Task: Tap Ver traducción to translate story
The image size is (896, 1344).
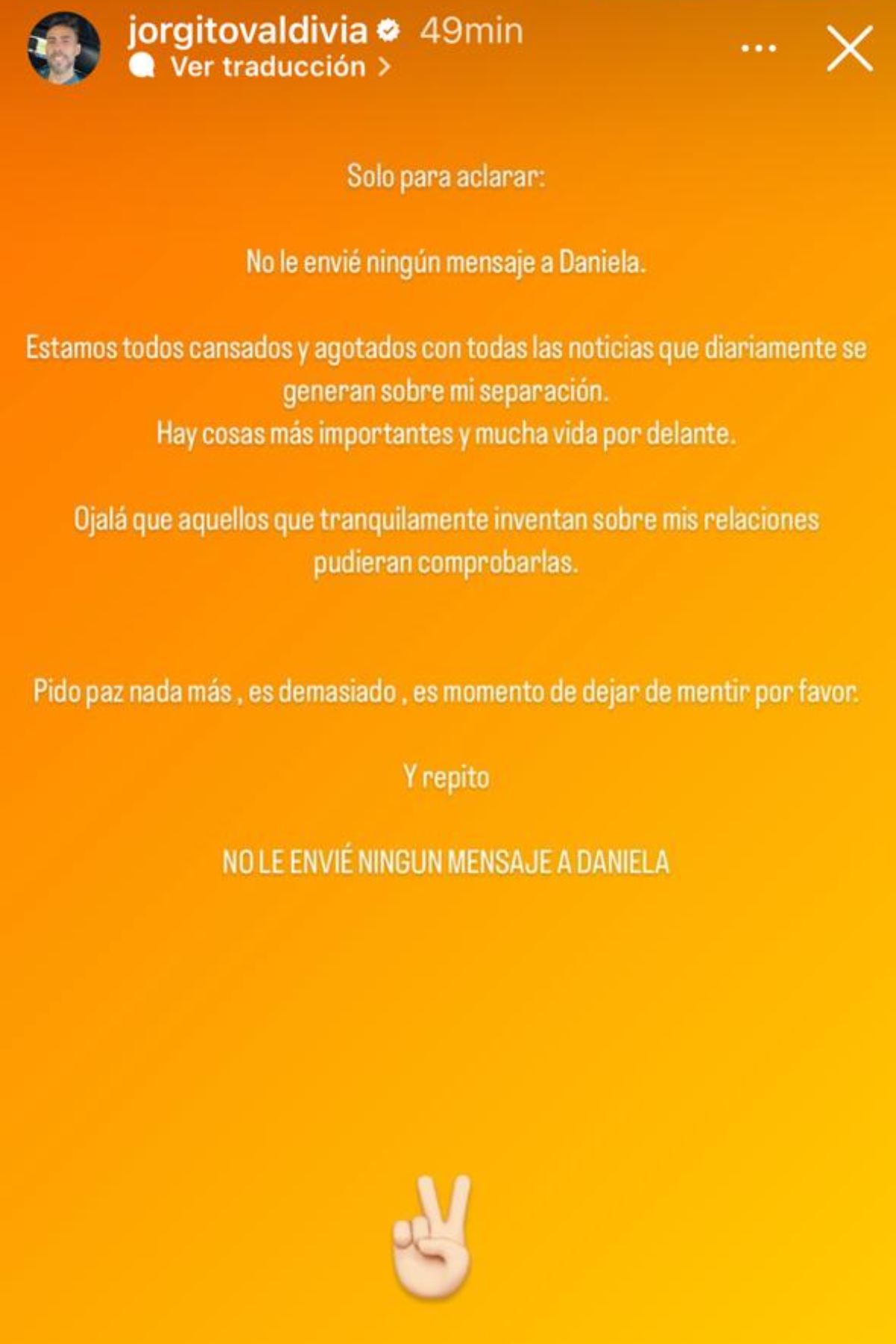Action: [x=269, y=67]
